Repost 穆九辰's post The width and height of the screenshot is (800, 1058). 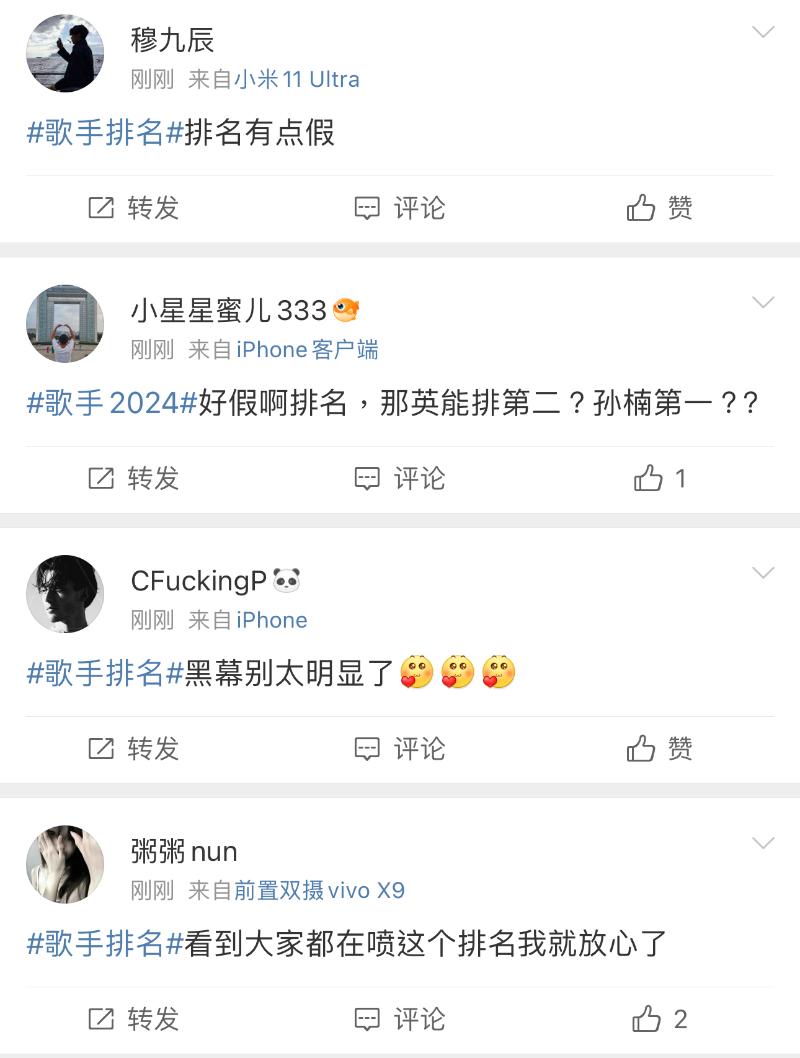click(x=133, y=208)
